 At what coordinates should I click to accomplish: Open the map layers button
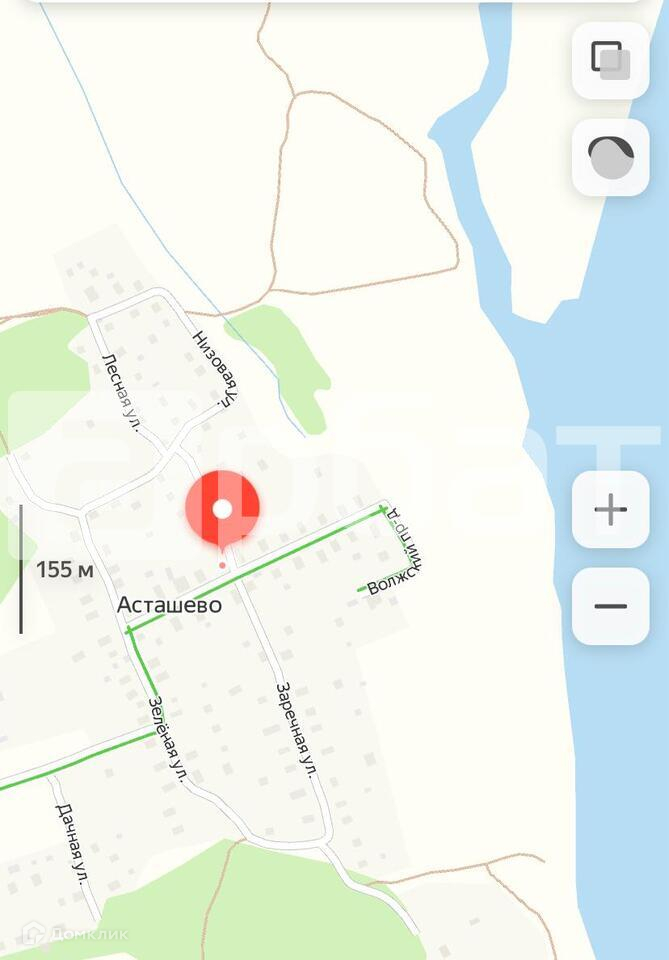coord(610,61)
